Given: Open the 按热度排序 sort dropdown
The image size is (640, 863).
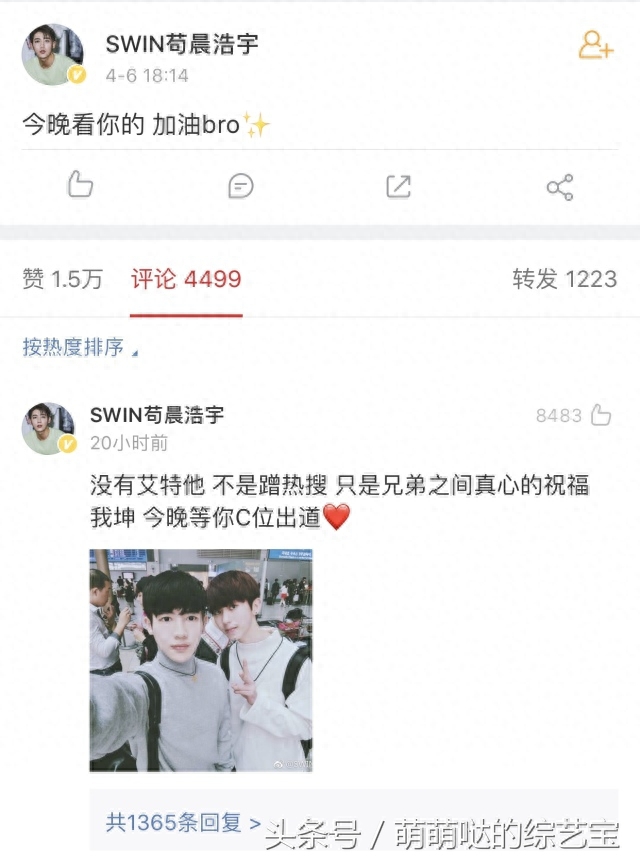Looking at the screenshot, I should (80, 347).
